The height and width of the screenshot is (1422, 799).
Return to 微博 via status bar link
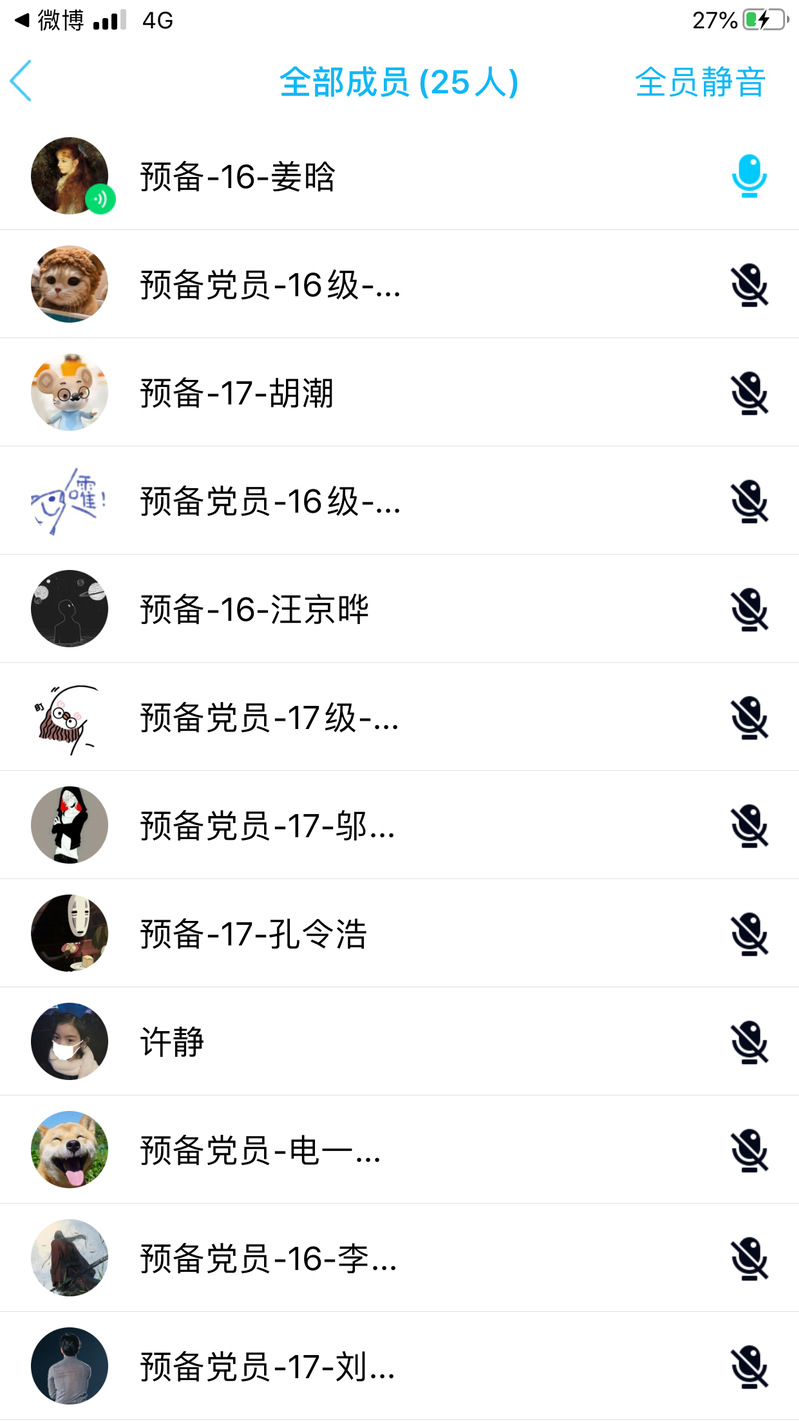pyautogui.click(x=49, y=20)
